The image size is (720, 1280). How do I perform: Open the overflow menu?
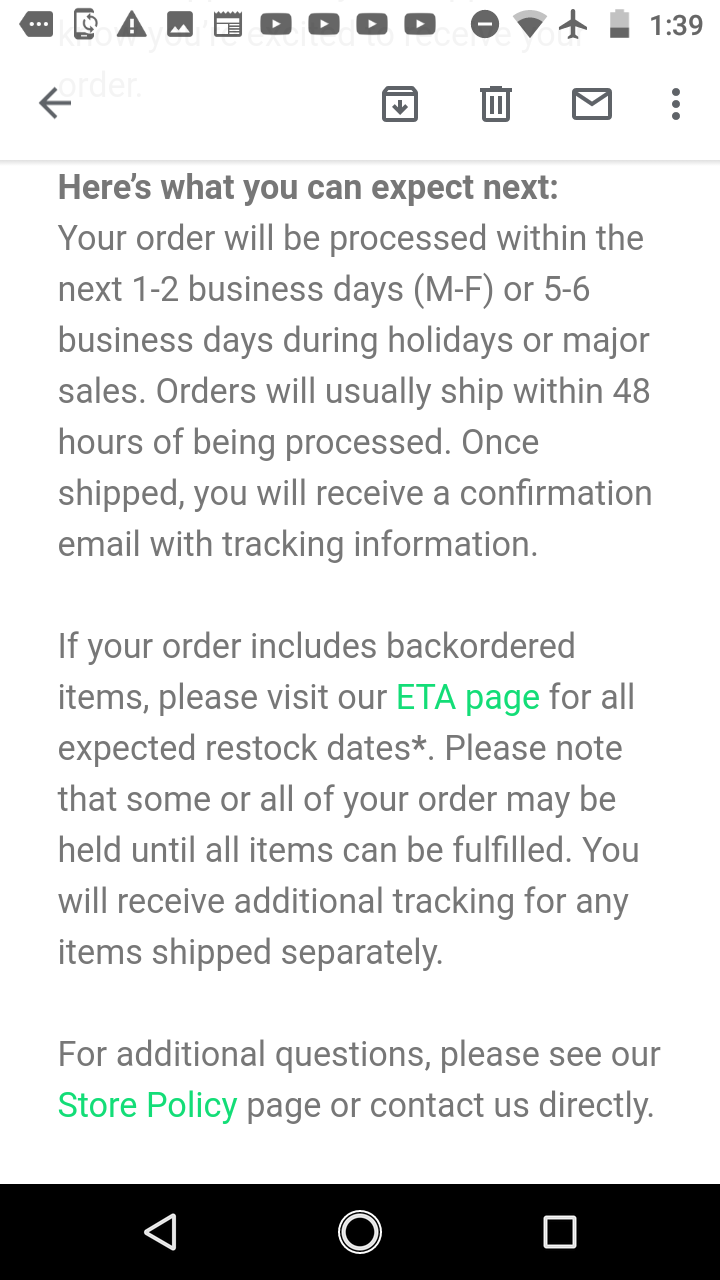click(x=676, y=103)
